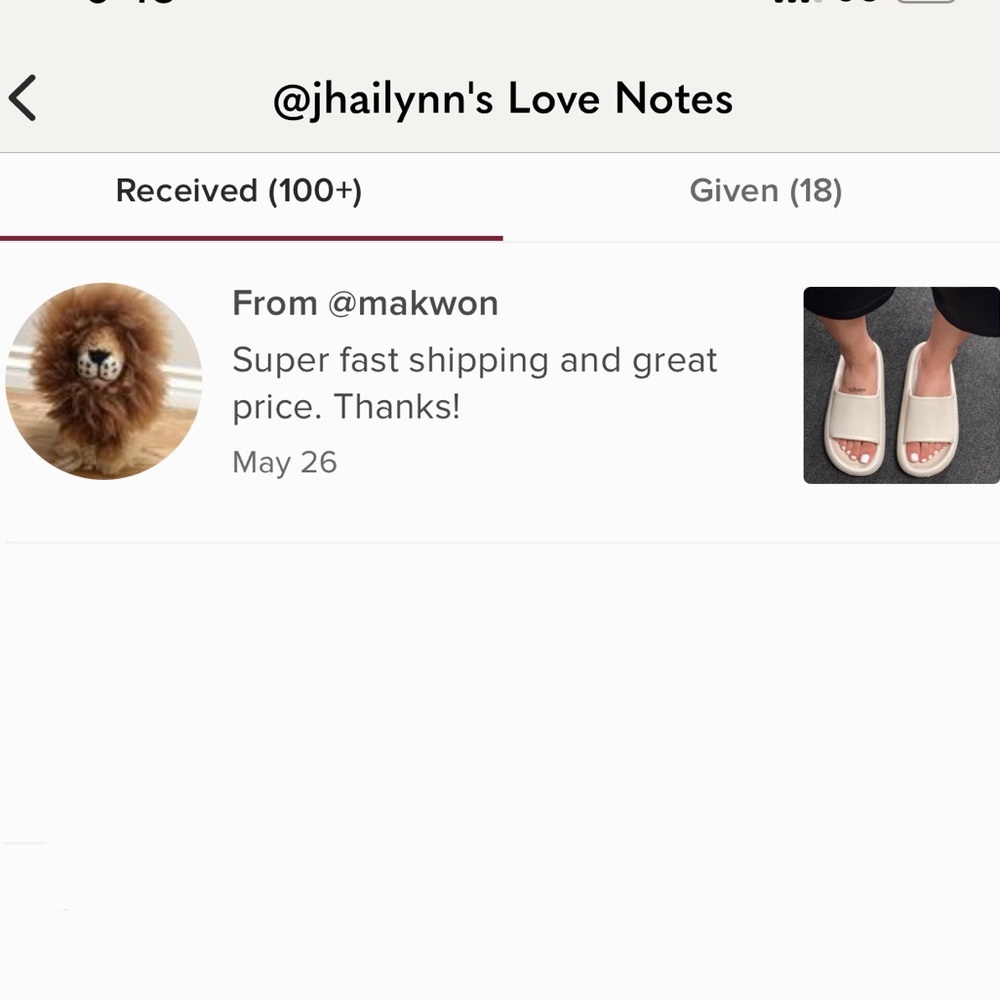The height and width of the screenshot is (1000, 1000).
Task: Open the white slides listing photo
Action: pos(901,385)
